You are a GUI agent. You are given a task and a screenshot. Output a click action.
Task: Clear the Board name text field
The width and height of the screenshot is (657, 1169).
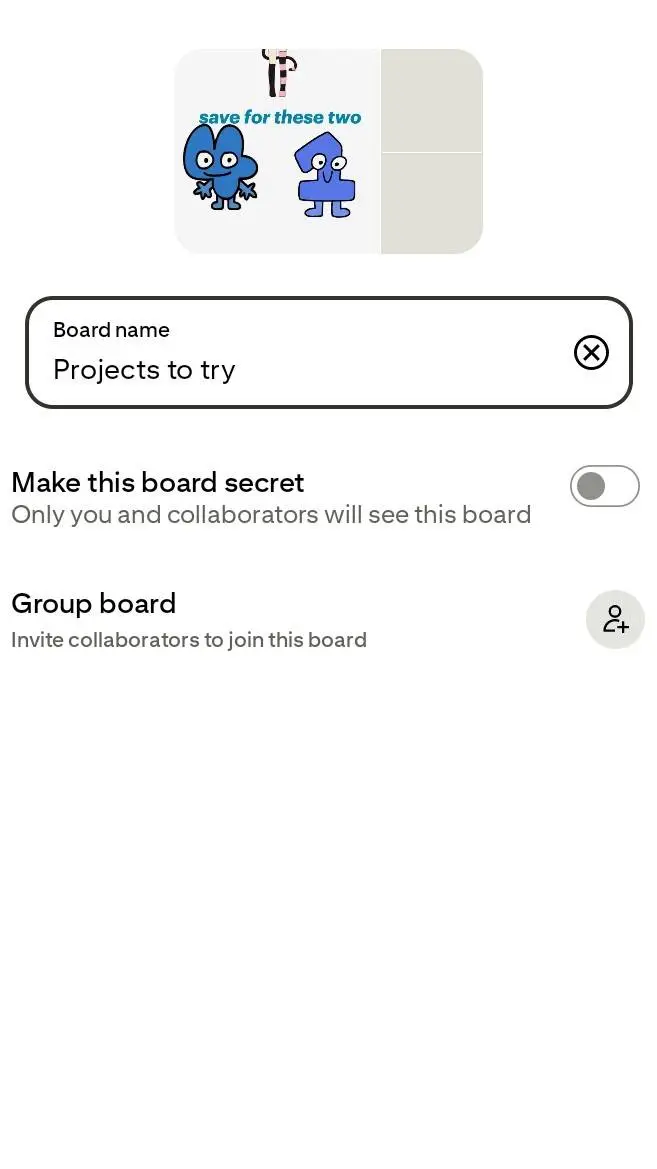(591, 352)
